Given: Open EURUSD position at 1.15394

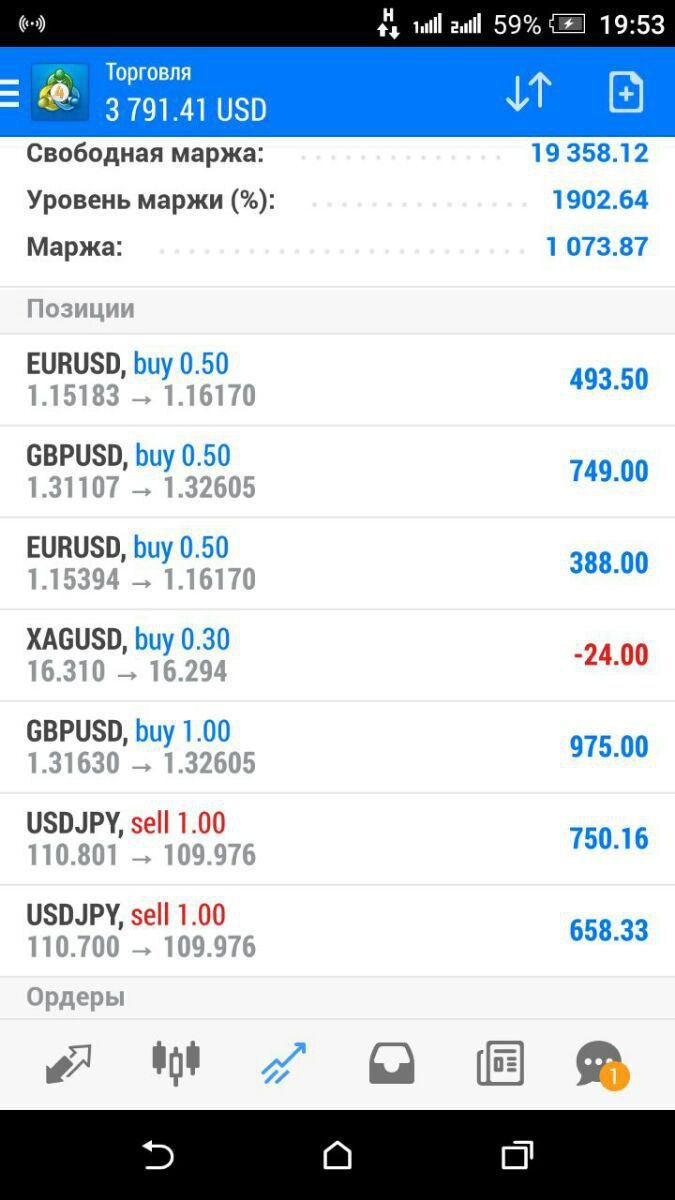Looking at the screenshot, I should tap(337, 564).
